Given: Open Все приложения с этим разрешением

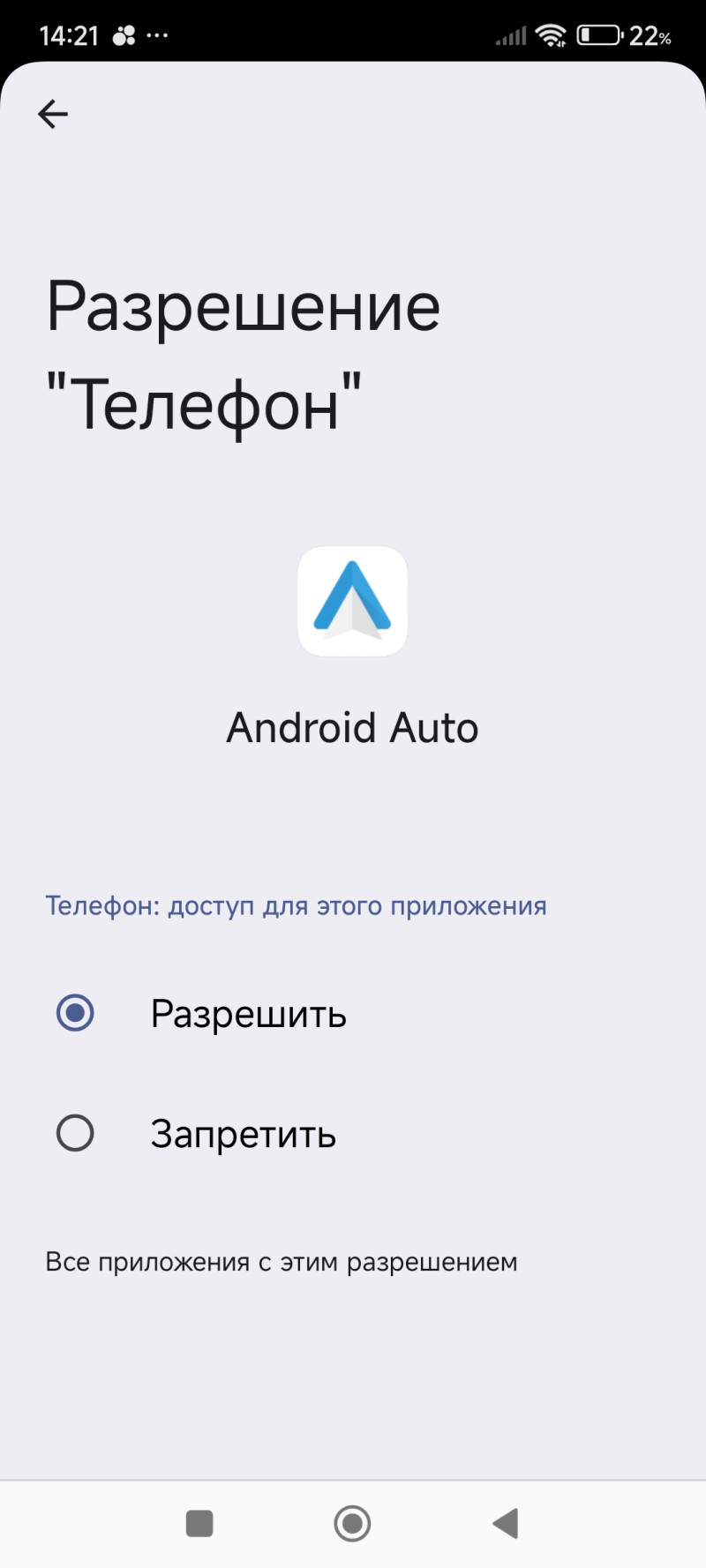Looking at the screenshot, I should [x=281, y=1262].
